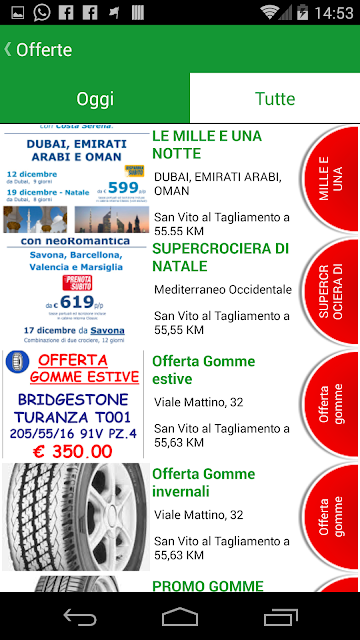Tap the red Supercrociera di button
The image size is (360, 640).
(329, 291)
